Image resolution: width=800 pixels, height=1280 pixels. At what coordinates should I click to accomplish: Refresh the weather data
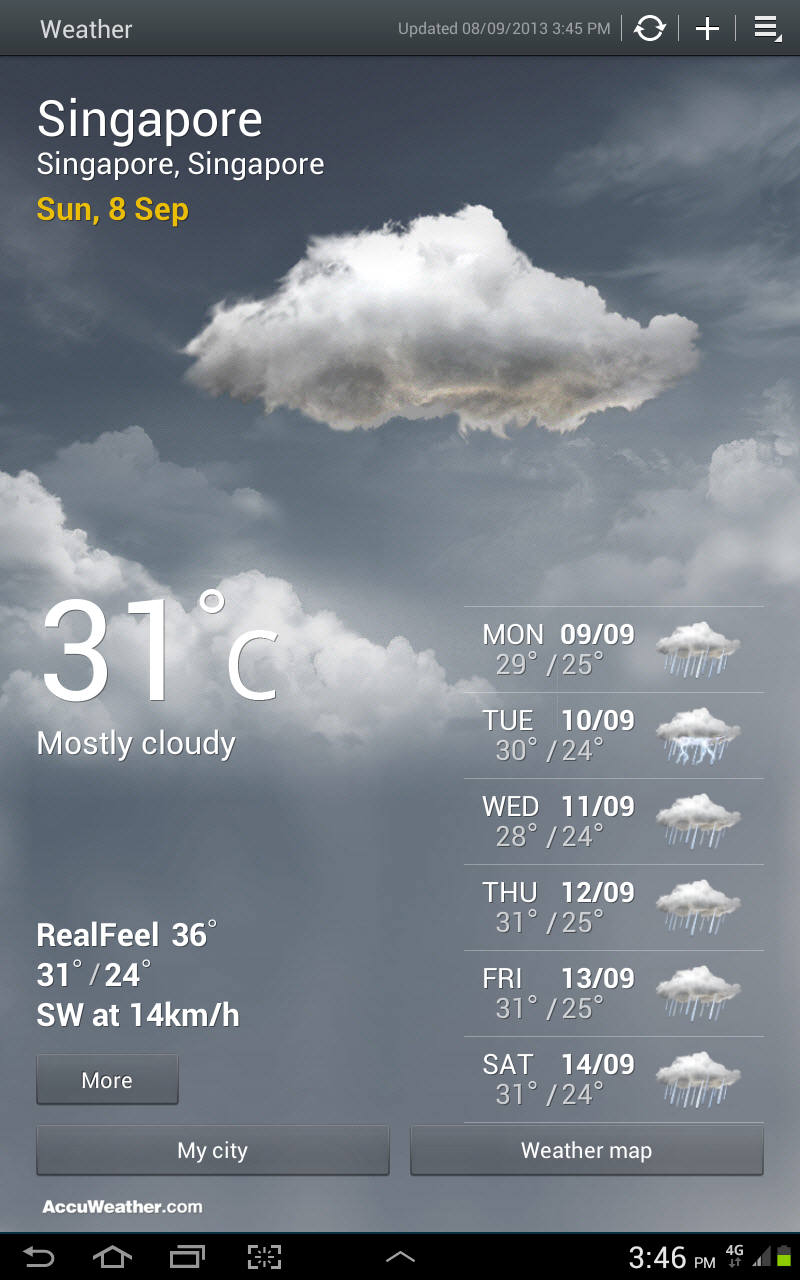coord(649,29)
